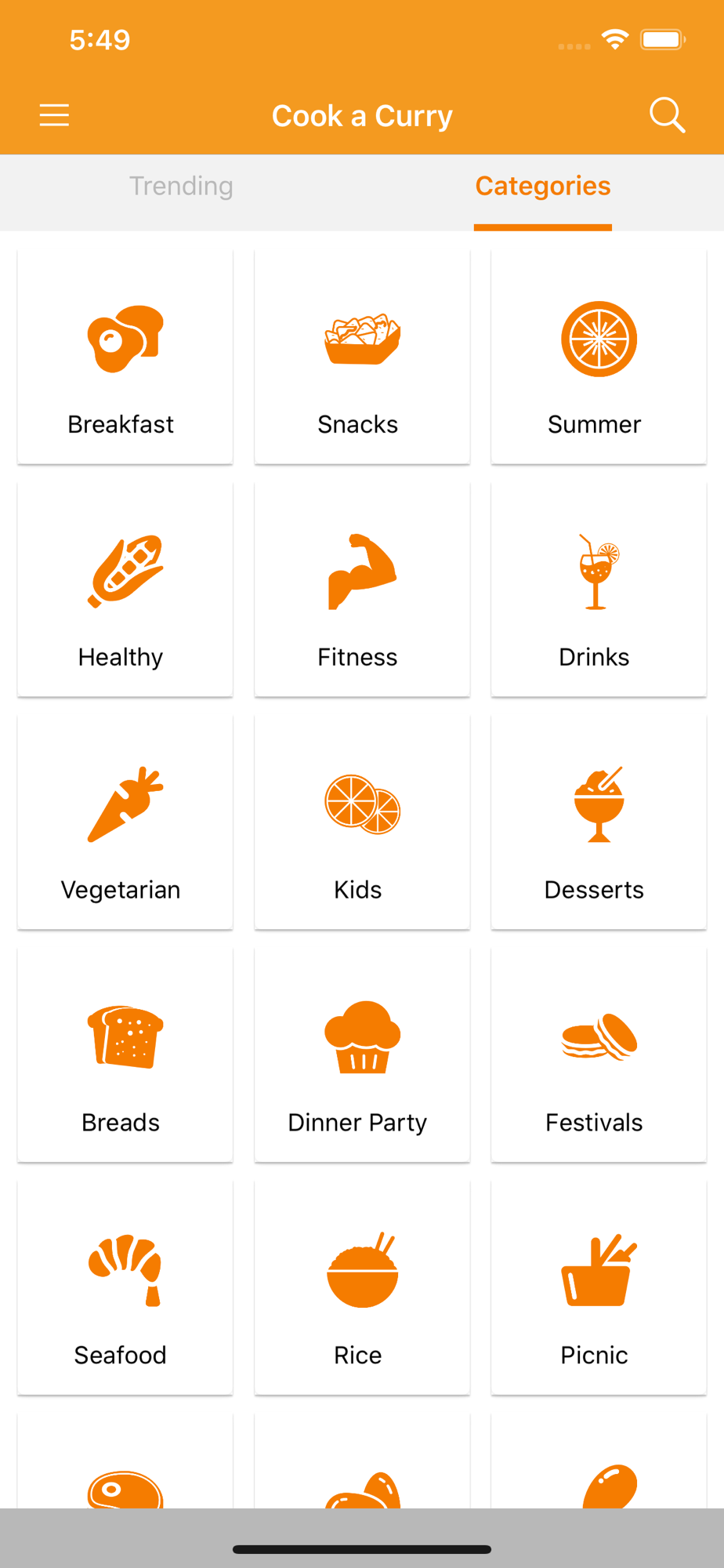Image resolution: width=724 pixels, height=1568 pixels.
Task: Browse the Snacks category
Action: point(362,358)
